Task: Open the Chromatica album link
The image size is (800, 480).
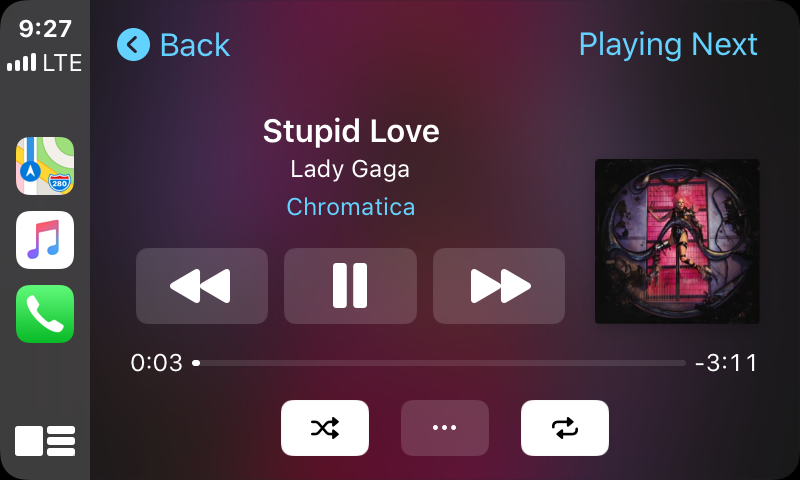Action: [350, 207]
